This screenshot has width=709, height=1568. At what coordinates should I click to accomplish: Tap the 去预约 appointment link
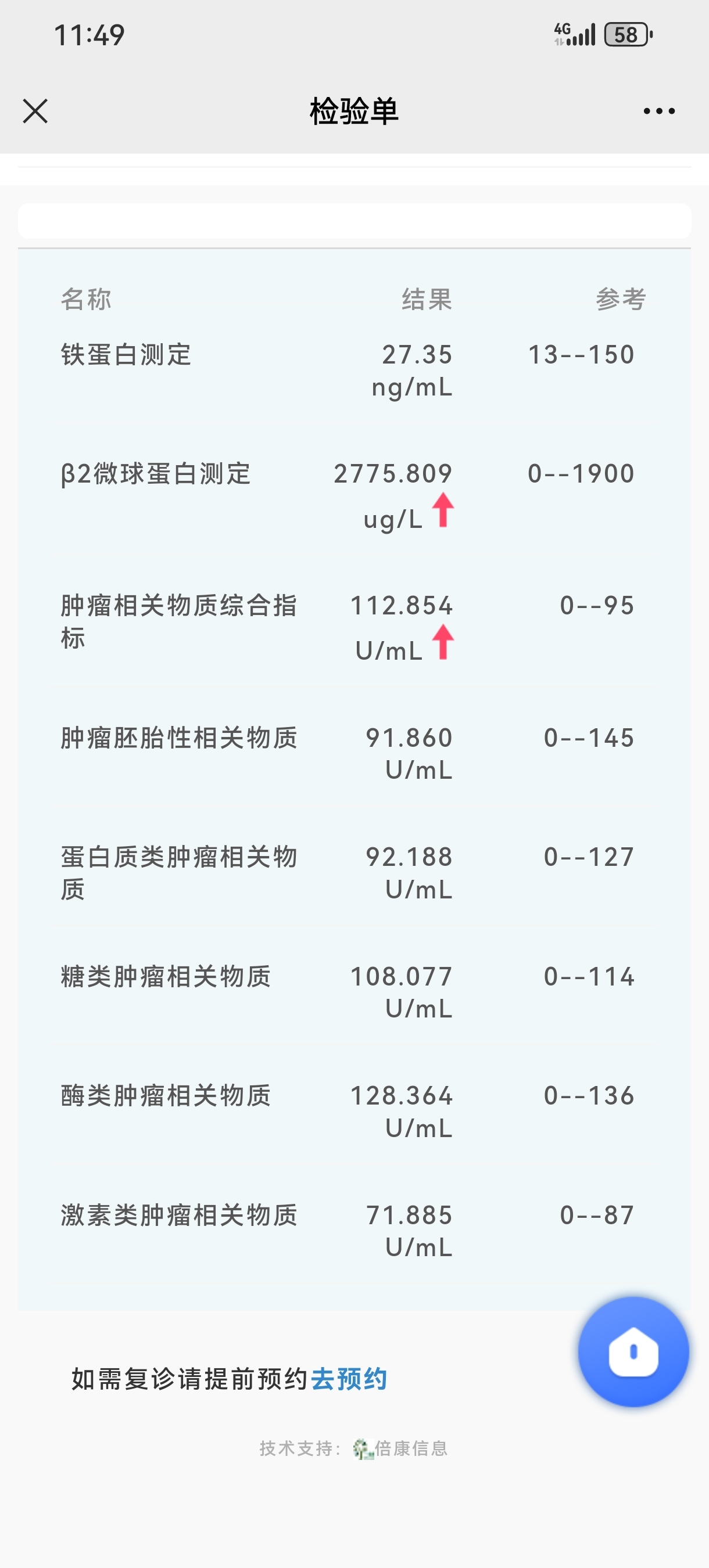pos(349,1379)
